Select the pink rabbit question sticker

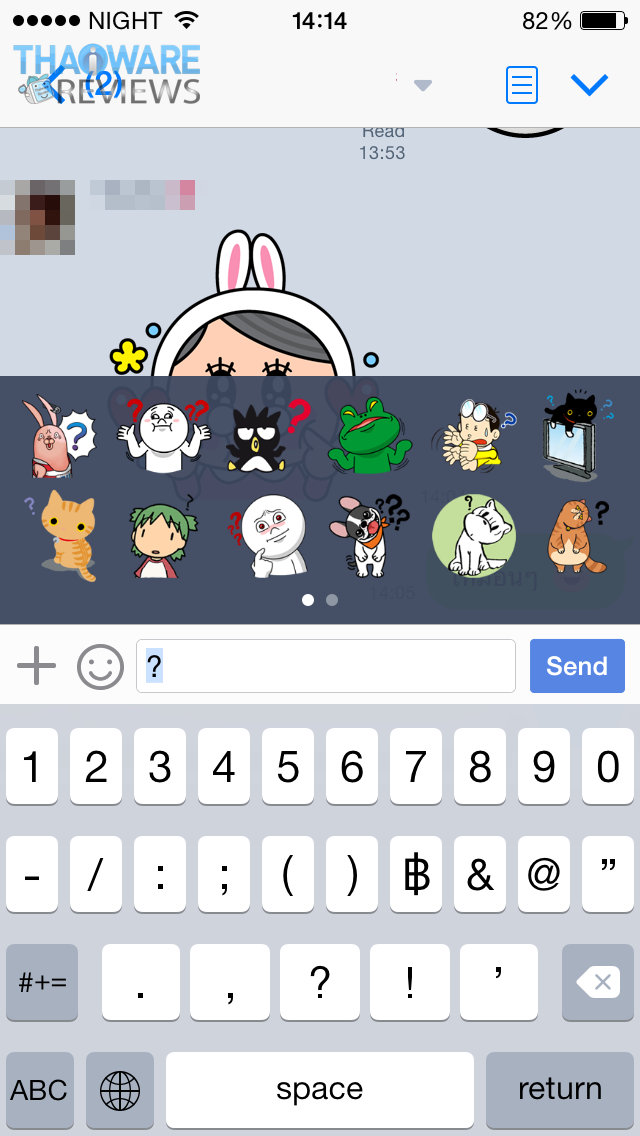[x=58, y=435]
